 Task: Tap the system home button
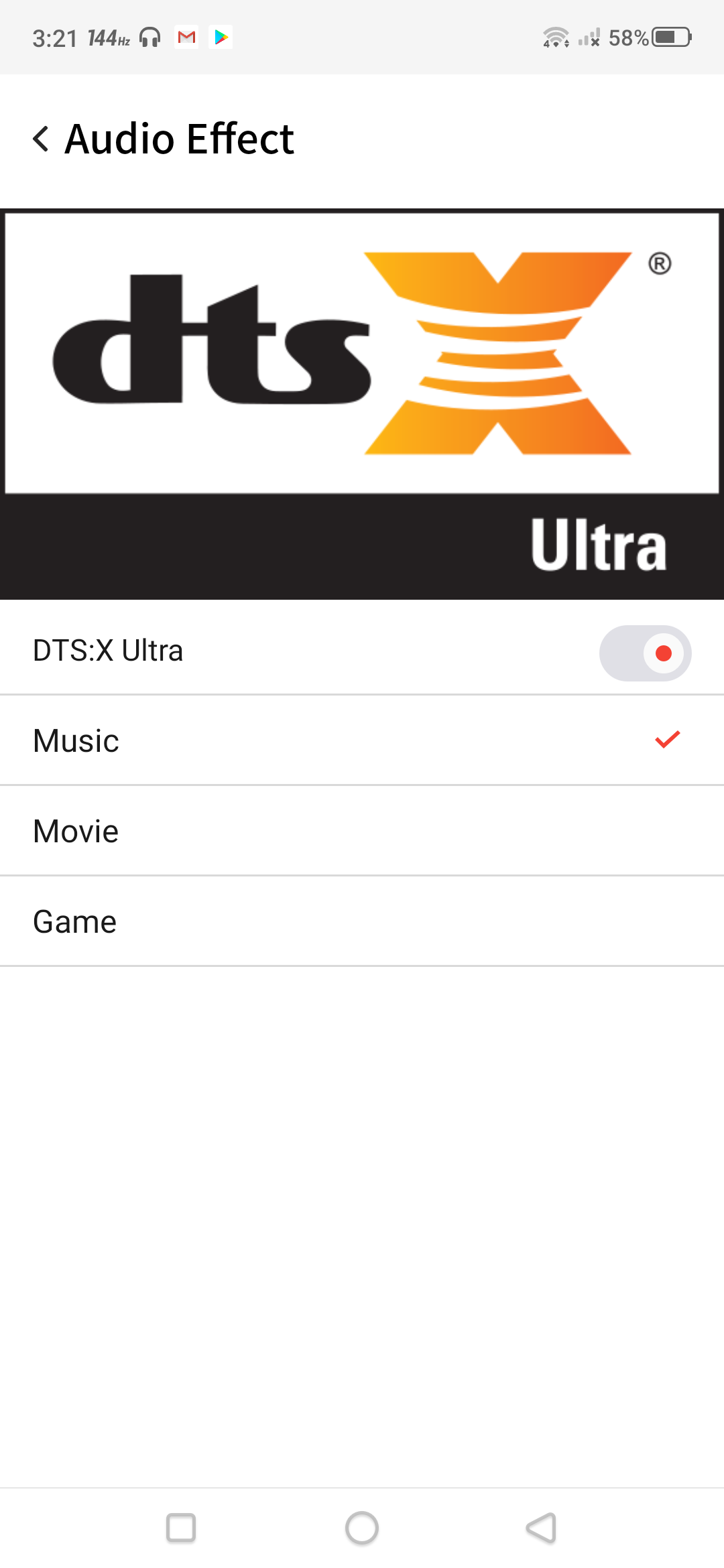pyautogui.click(x=362, y=1528)
